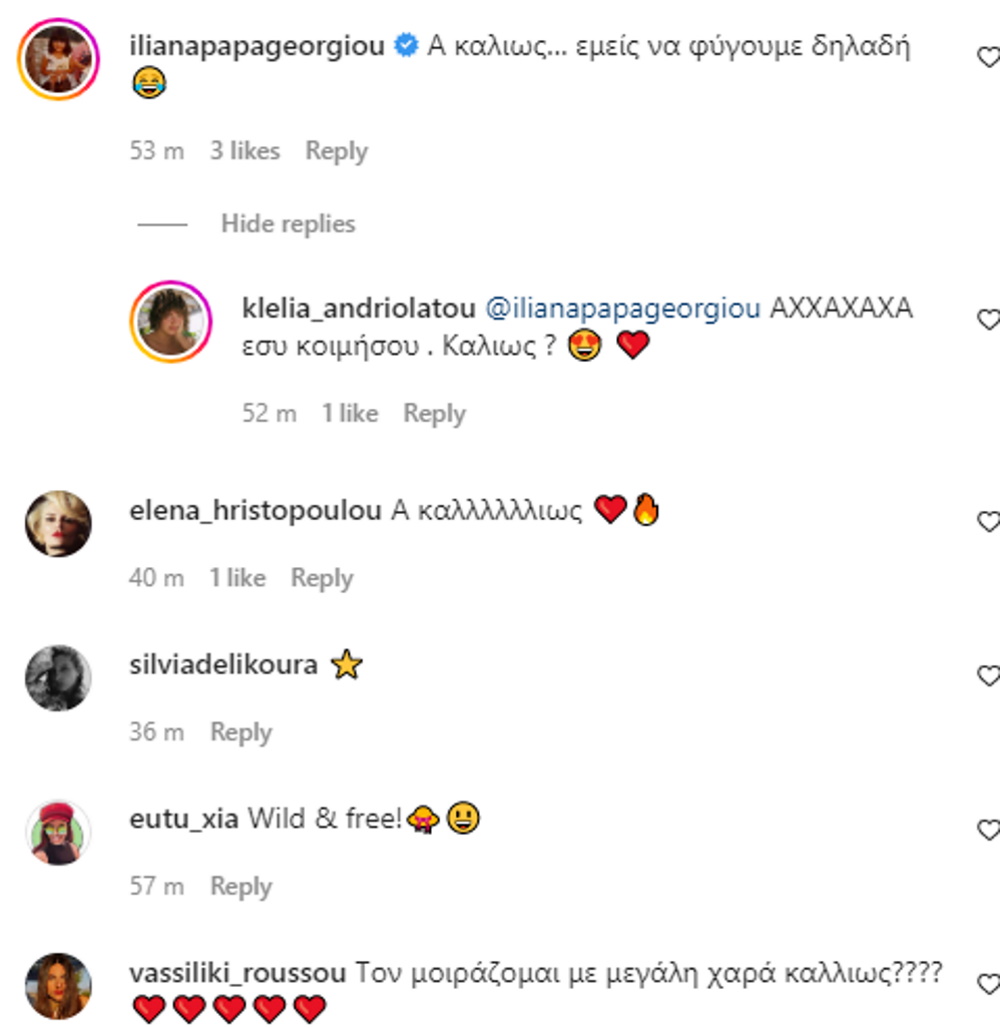The image size is (1000, 1028).
Task: Like klelia_andriolatou's reply
Action: 988,319
